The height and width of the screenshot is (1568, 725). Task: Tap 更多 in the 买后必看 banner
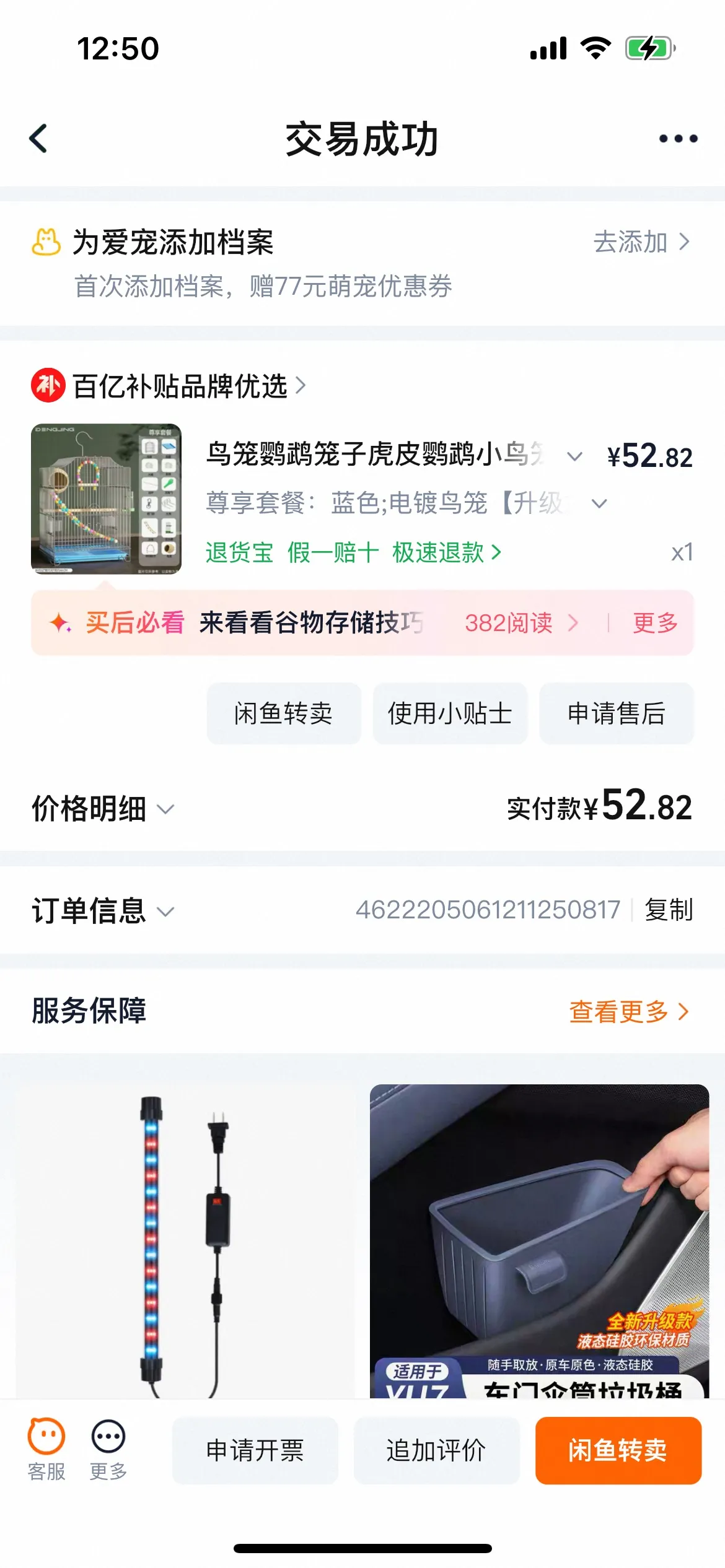click(654, 623)
